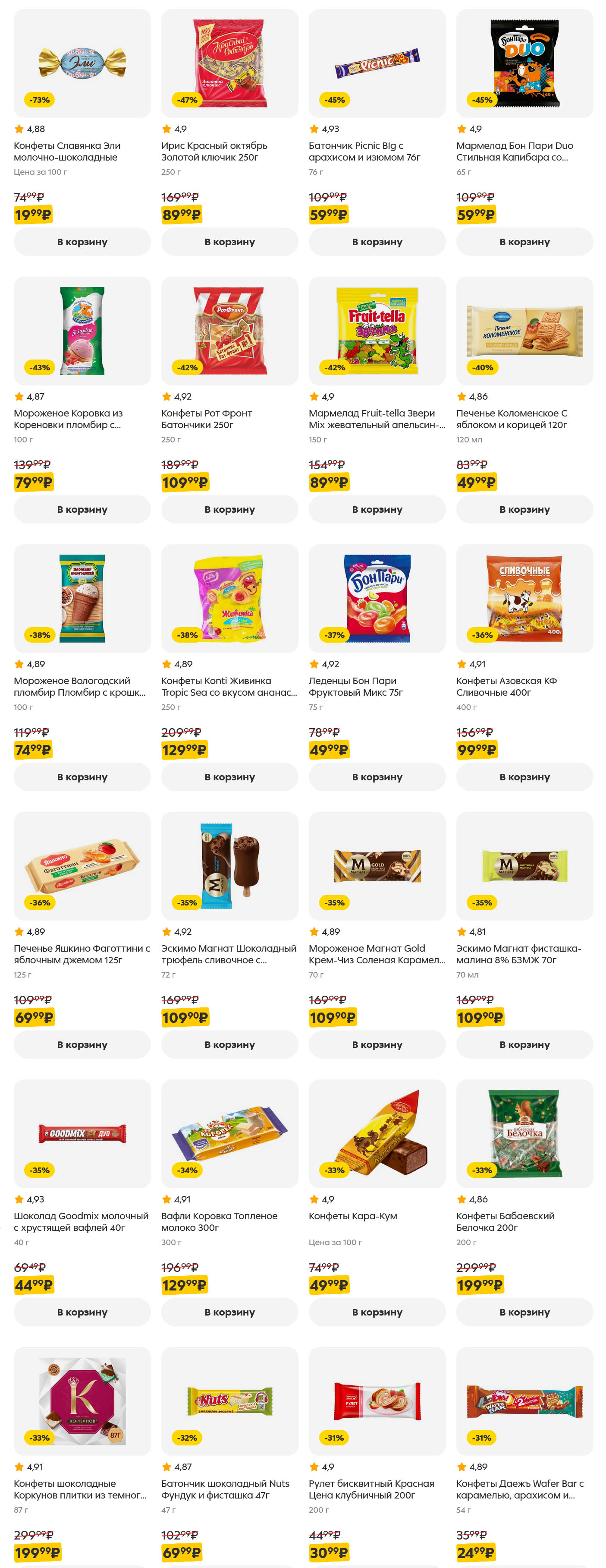The height and width of the screenshot is (1568, 606).
Task: Add Шоколад Goodmix to cart
Action: point(82,1312)
